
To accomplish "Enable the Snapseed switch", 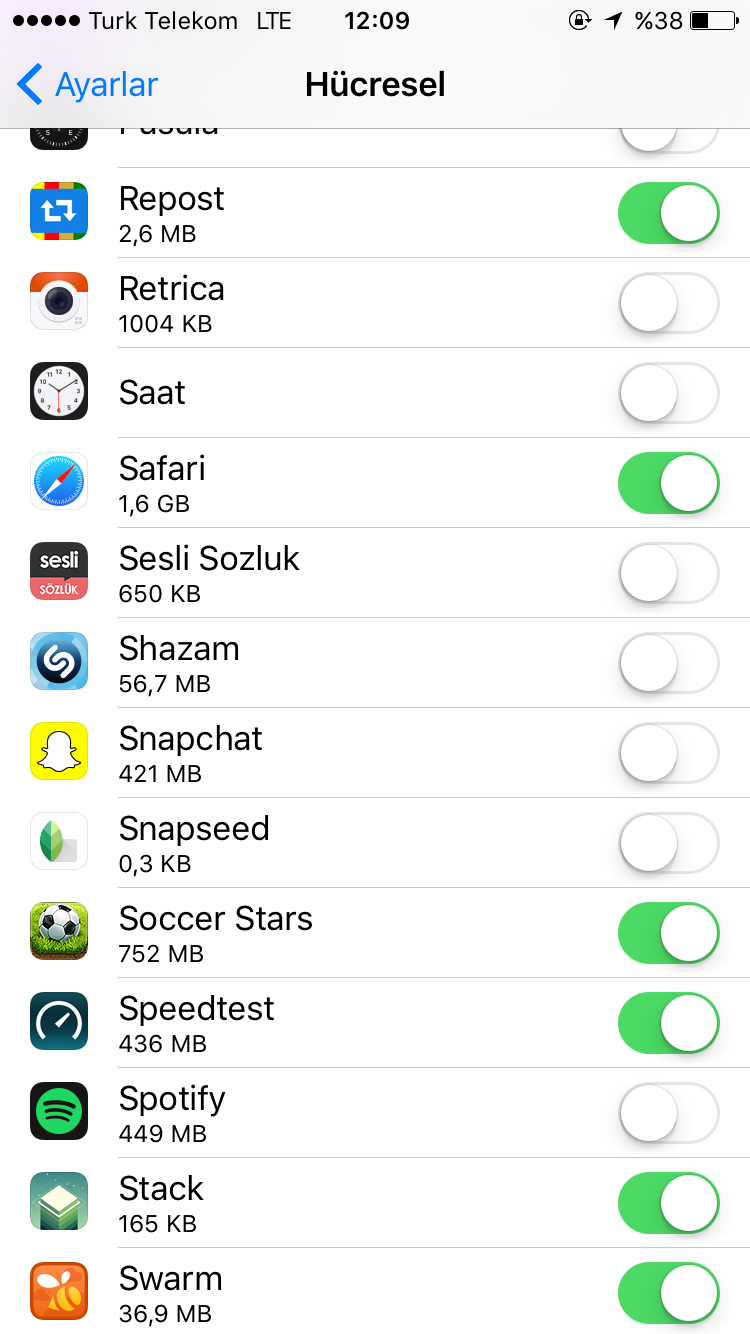I will [x=669, y=843].
